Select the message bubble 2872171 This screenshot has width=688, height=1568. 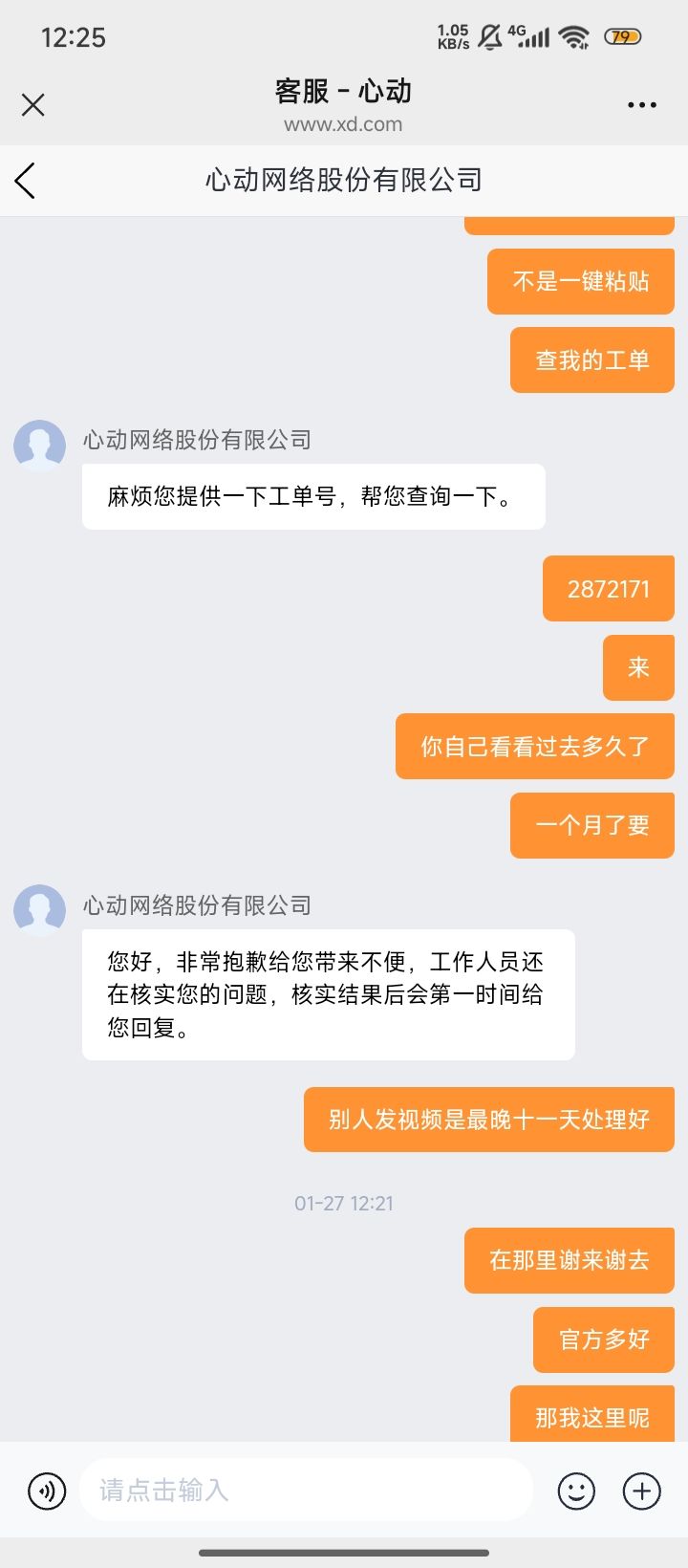[x=608, y=588]
